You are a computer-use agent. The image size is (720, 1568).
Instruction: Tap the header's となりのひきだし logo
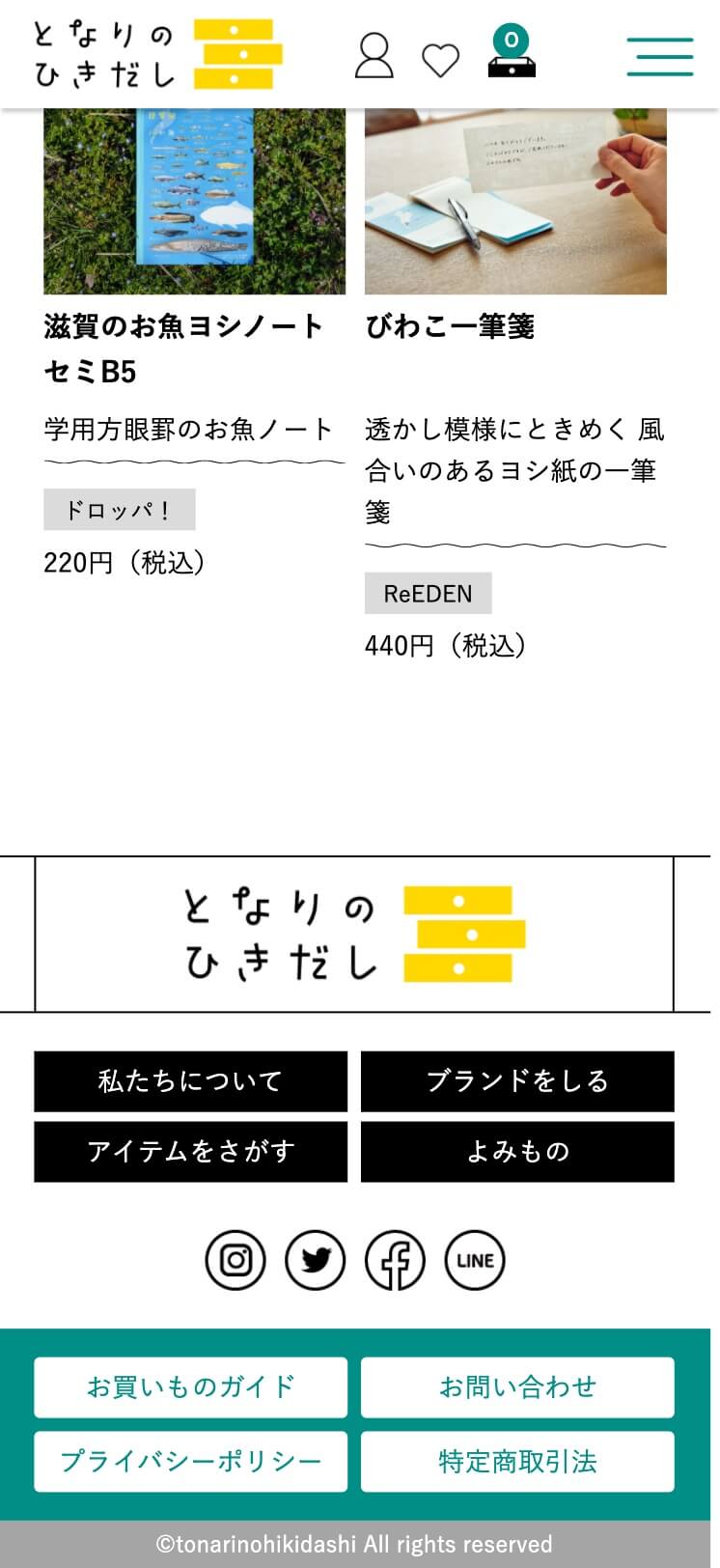[157, 54]
